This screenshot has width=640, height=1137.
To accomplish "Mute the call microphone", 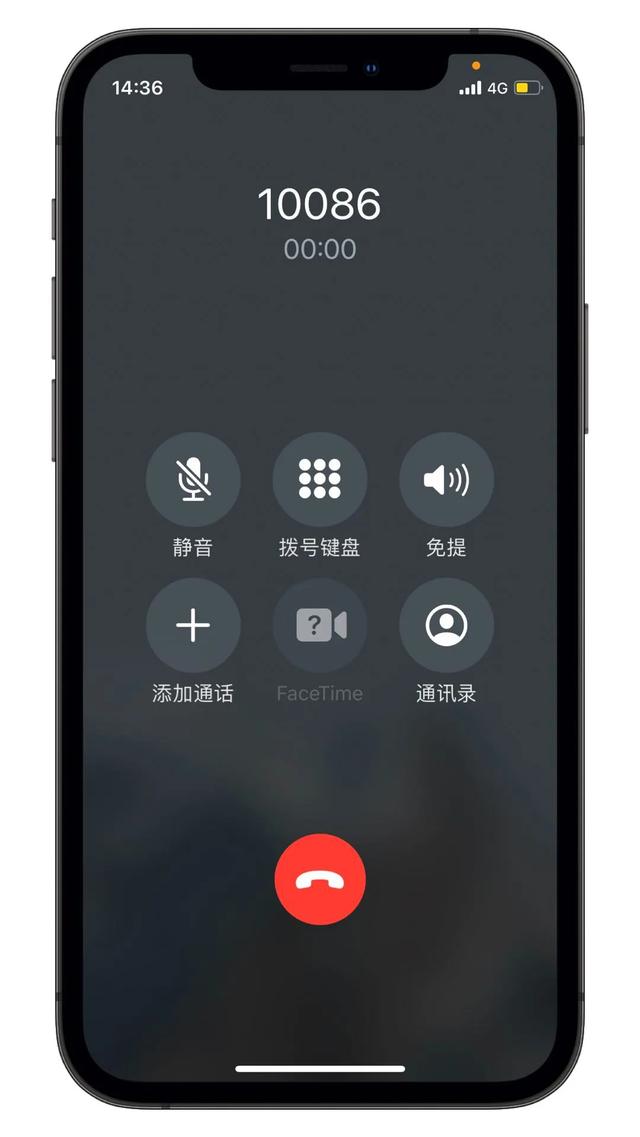I will click(x=193, y=479).
